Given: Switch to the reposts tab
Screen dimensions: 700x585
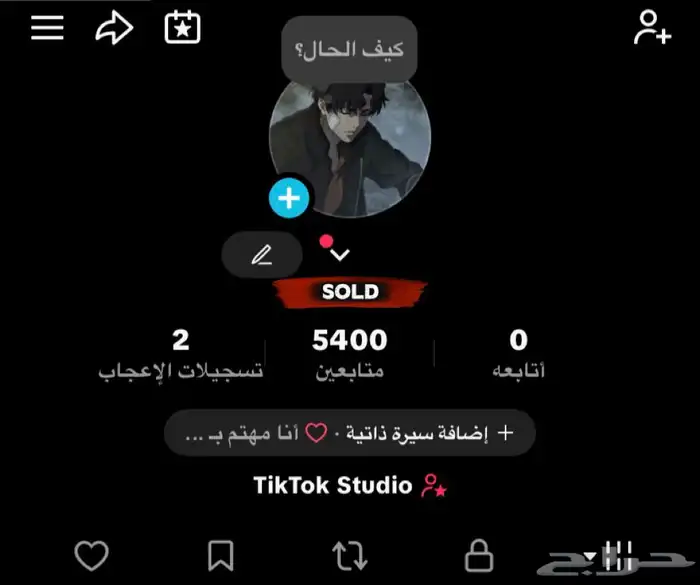Looking at the screenshot, I should click(x=349, y=555).
